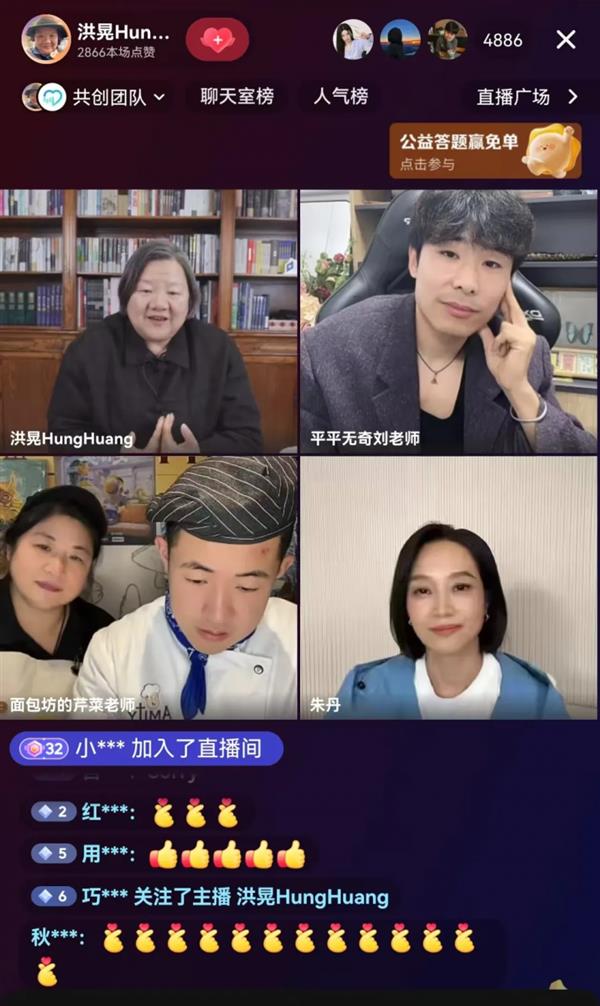Open the host's profile avatar

coord(46,40)
